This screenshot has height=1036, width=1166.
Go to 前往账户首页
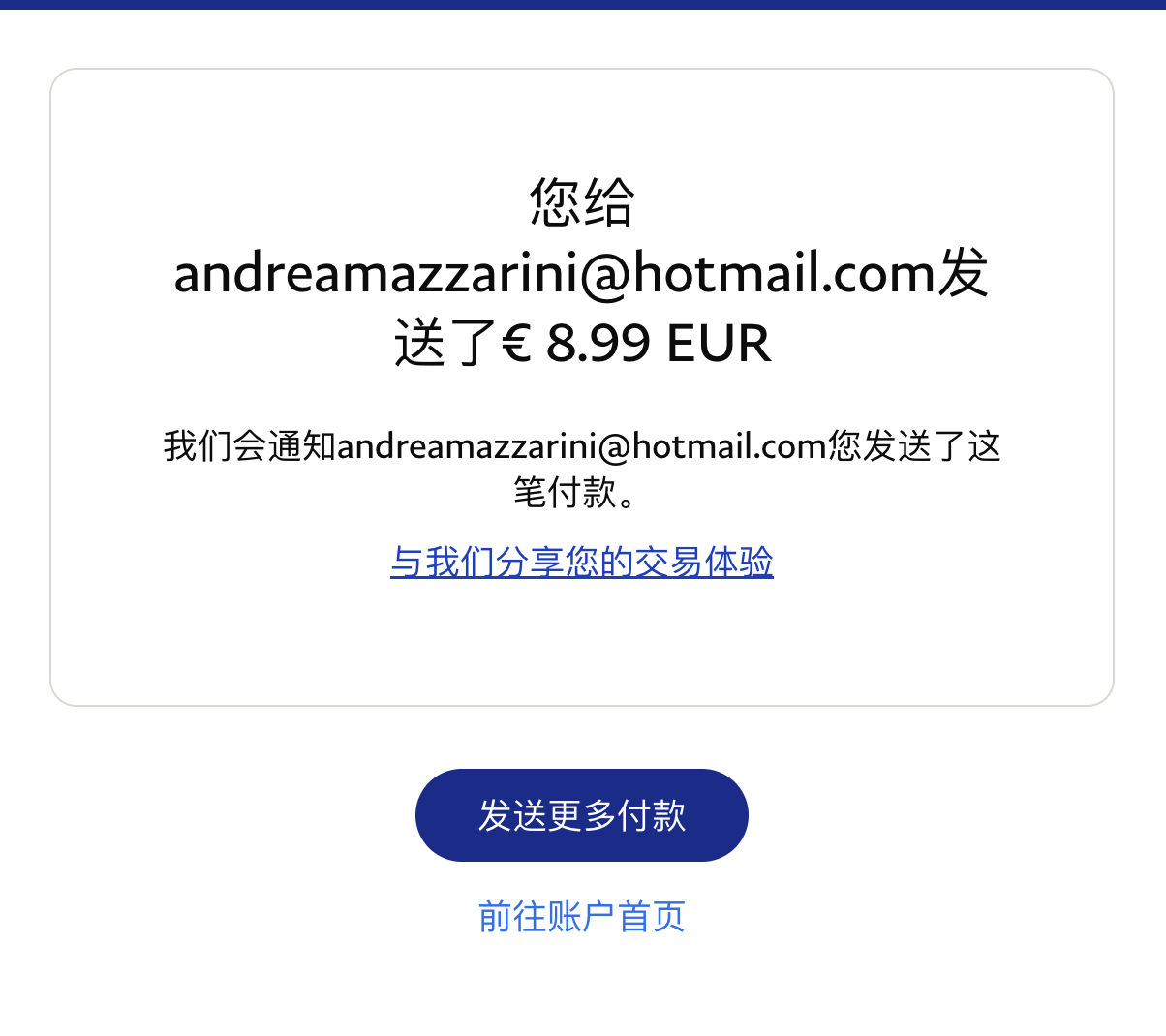pos(581,916)
